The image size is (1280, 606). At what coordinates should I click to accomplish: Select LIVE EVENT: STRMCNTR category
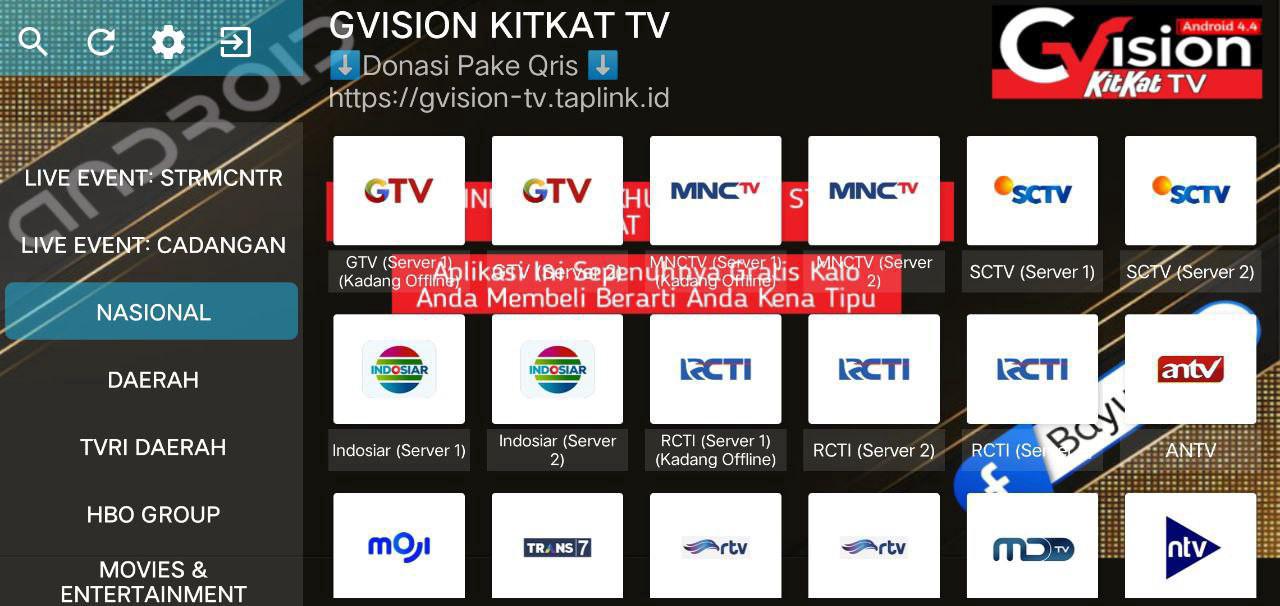[x=153, y=178]
